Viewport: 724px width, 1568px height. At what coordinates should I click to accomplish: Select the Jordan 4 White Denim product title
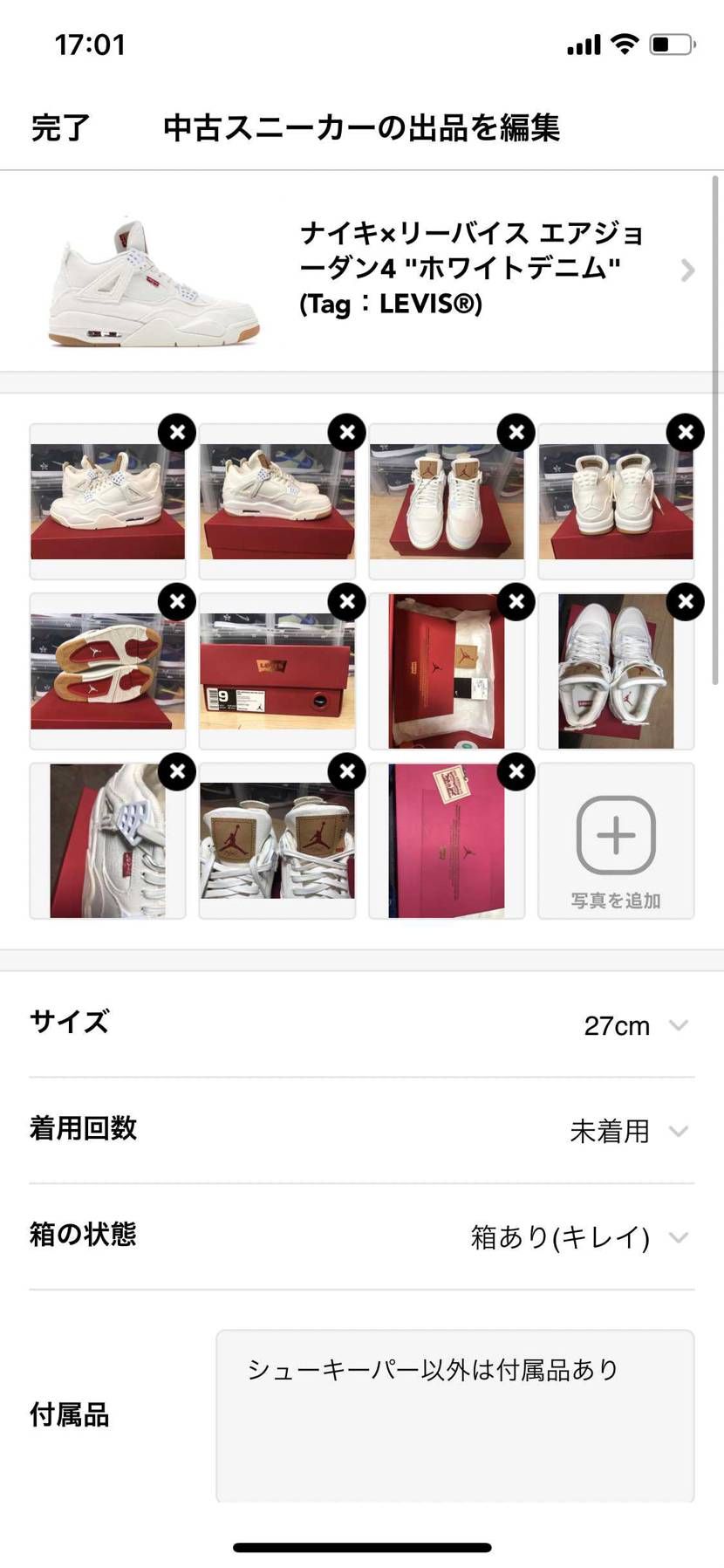460,268
